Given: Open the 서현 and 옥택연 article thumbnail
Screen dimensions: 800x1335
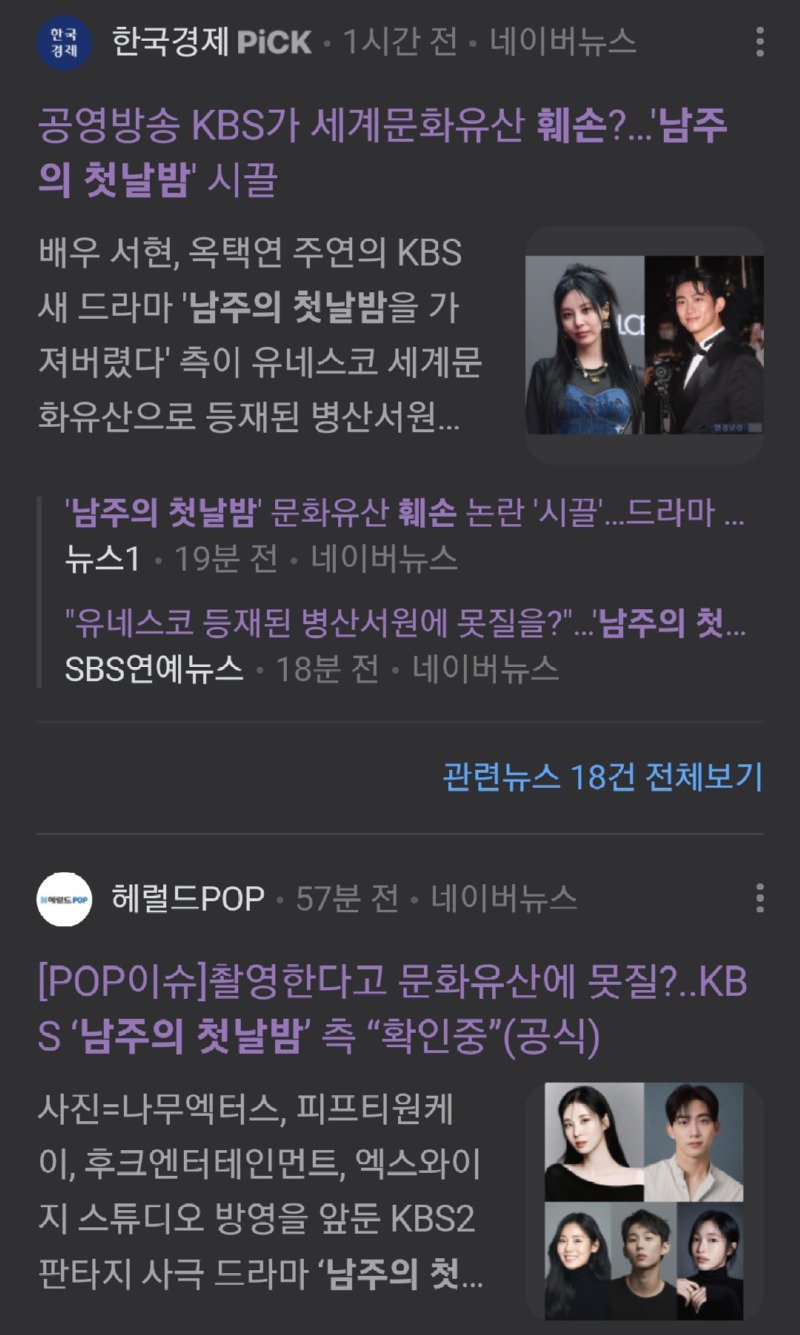Looking at the screenshot, I should (x=644, y=344).
